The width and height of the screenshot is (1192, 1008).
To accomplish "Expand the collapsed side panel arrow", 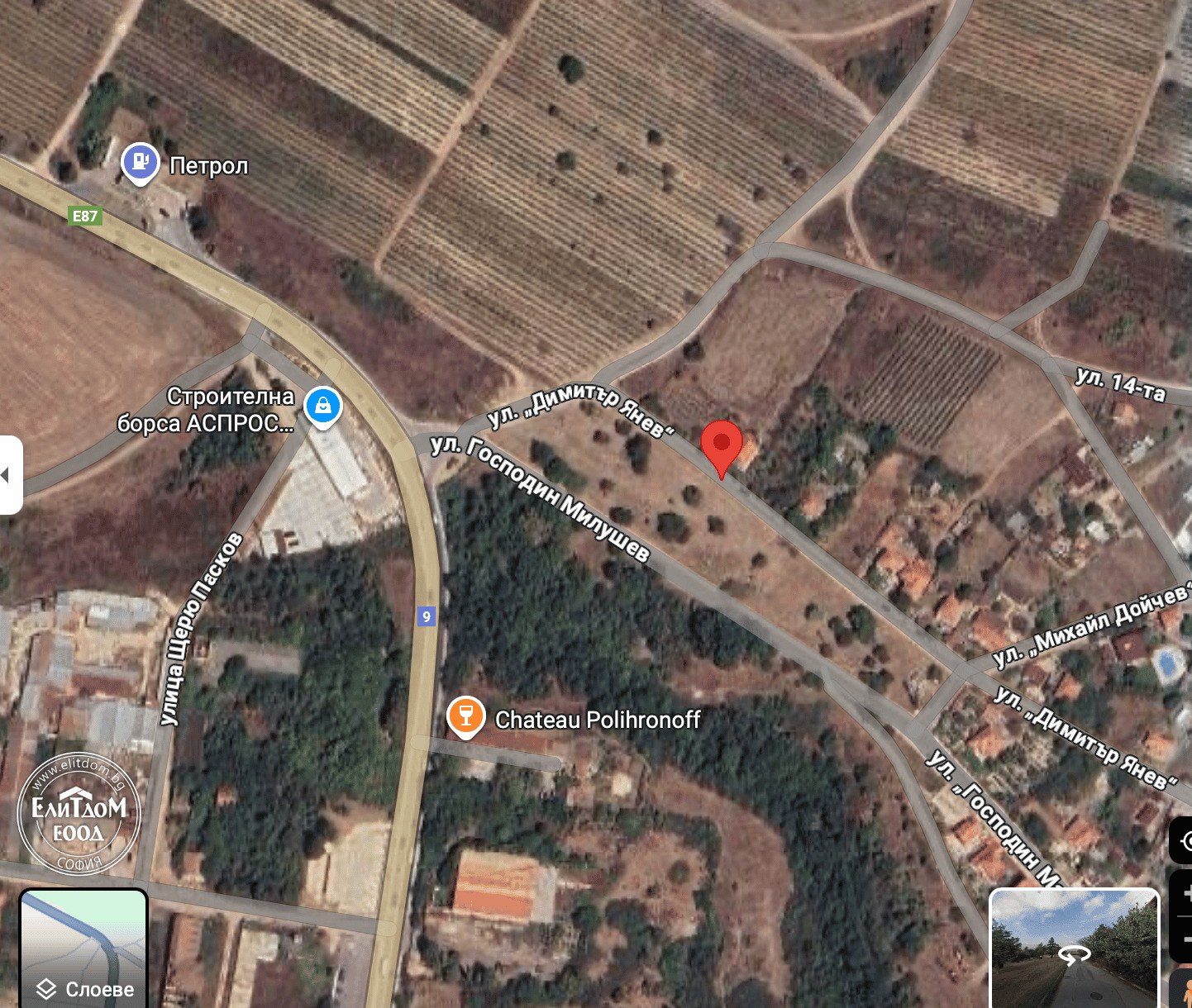I will coord(8,475).
